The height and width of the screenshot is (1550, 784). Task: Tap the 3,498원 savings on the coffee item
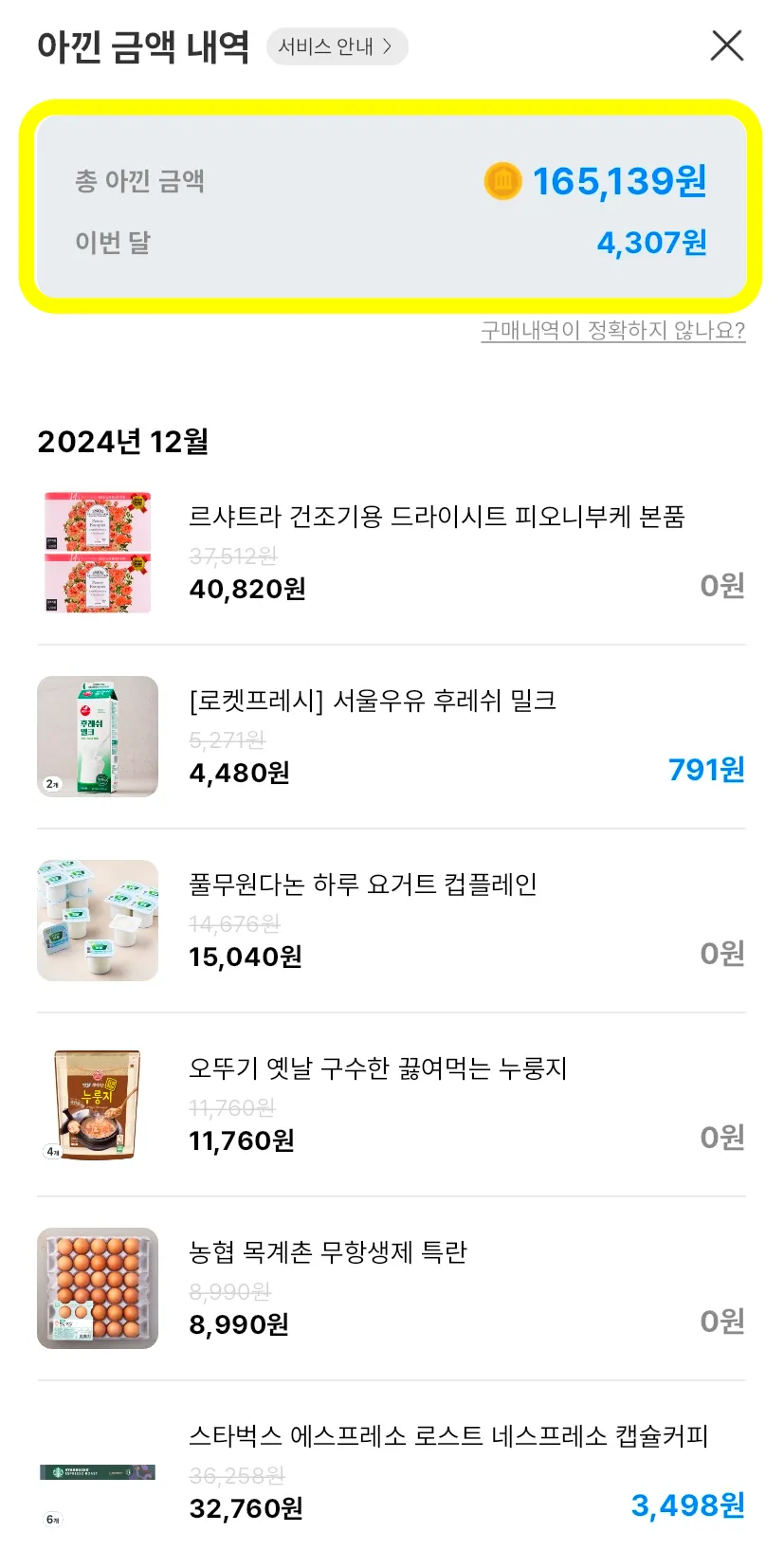pyautogui.click(x=687, y=1505)
